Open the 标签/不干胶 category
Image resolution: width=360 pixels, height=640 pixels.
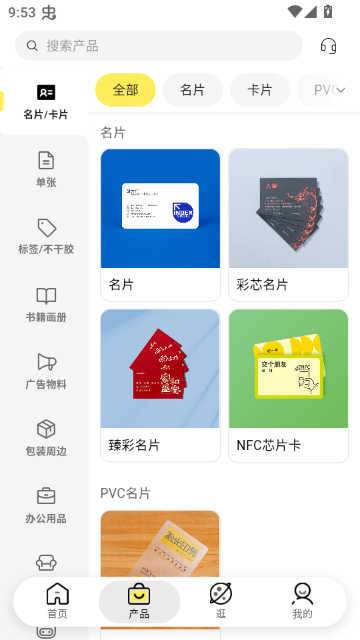[x=46, y=237]
